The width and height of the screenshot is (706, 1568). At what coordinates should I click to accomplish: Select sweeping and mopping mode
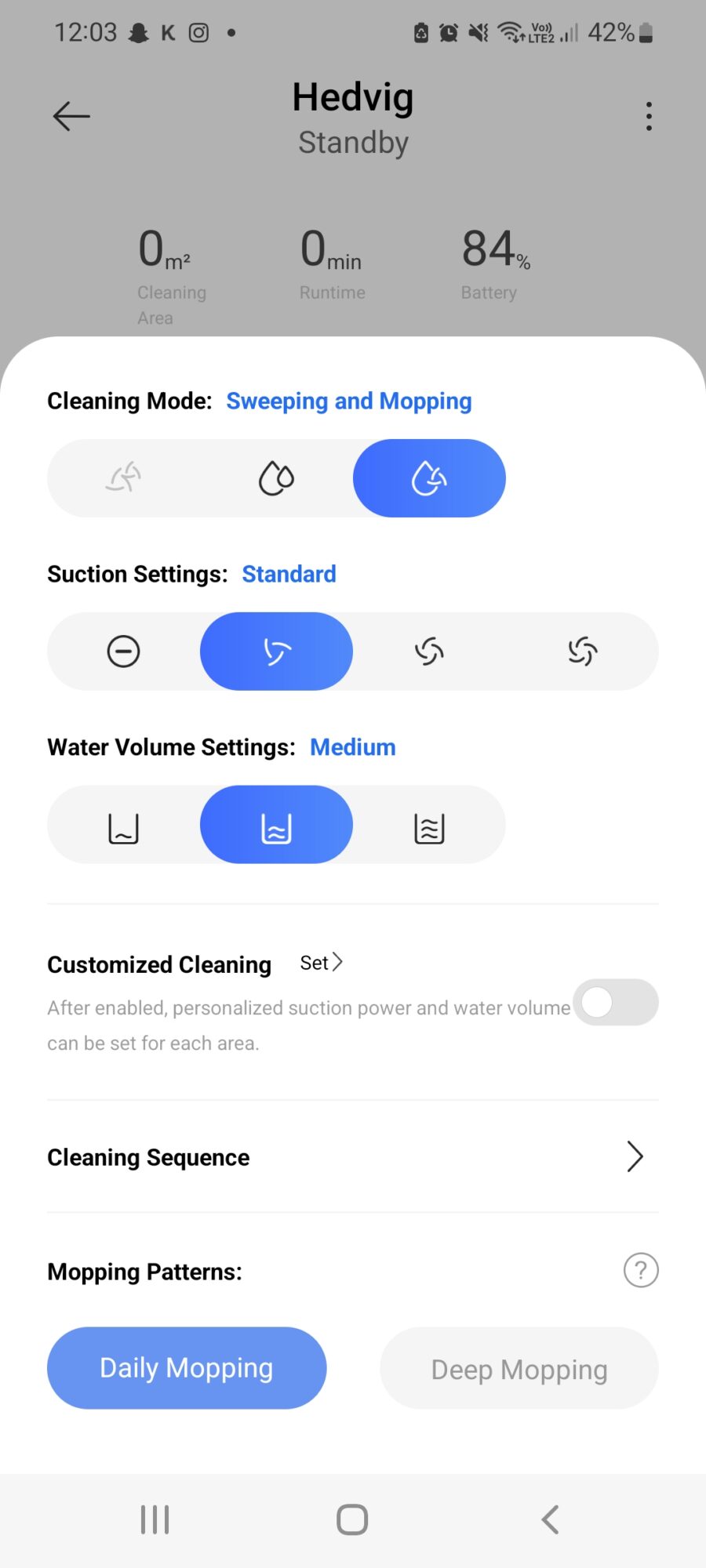[429, 477]
